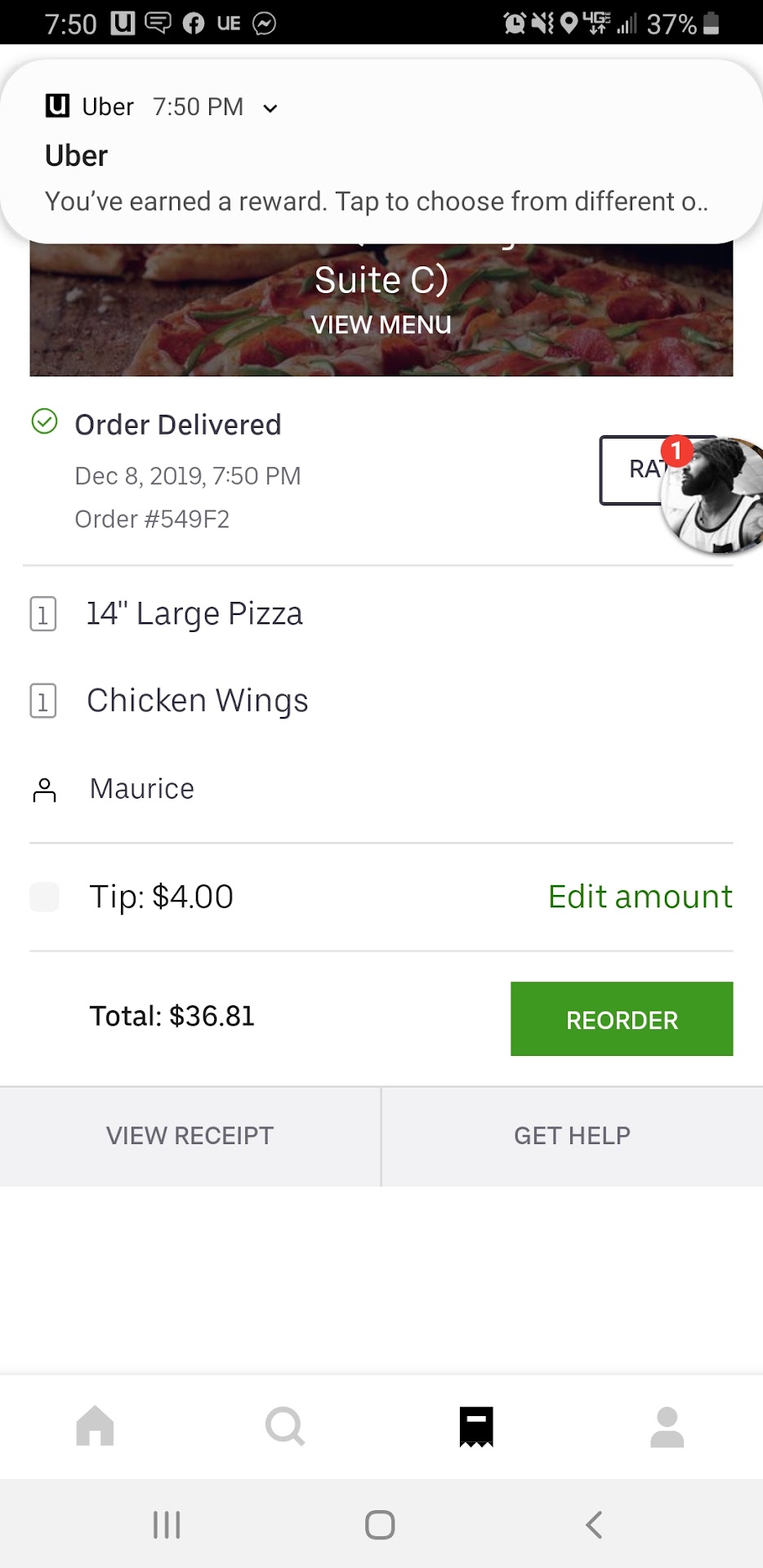Edit the tip amount
The height and width of the screenshot is (1568, 763).
[640, 897]
